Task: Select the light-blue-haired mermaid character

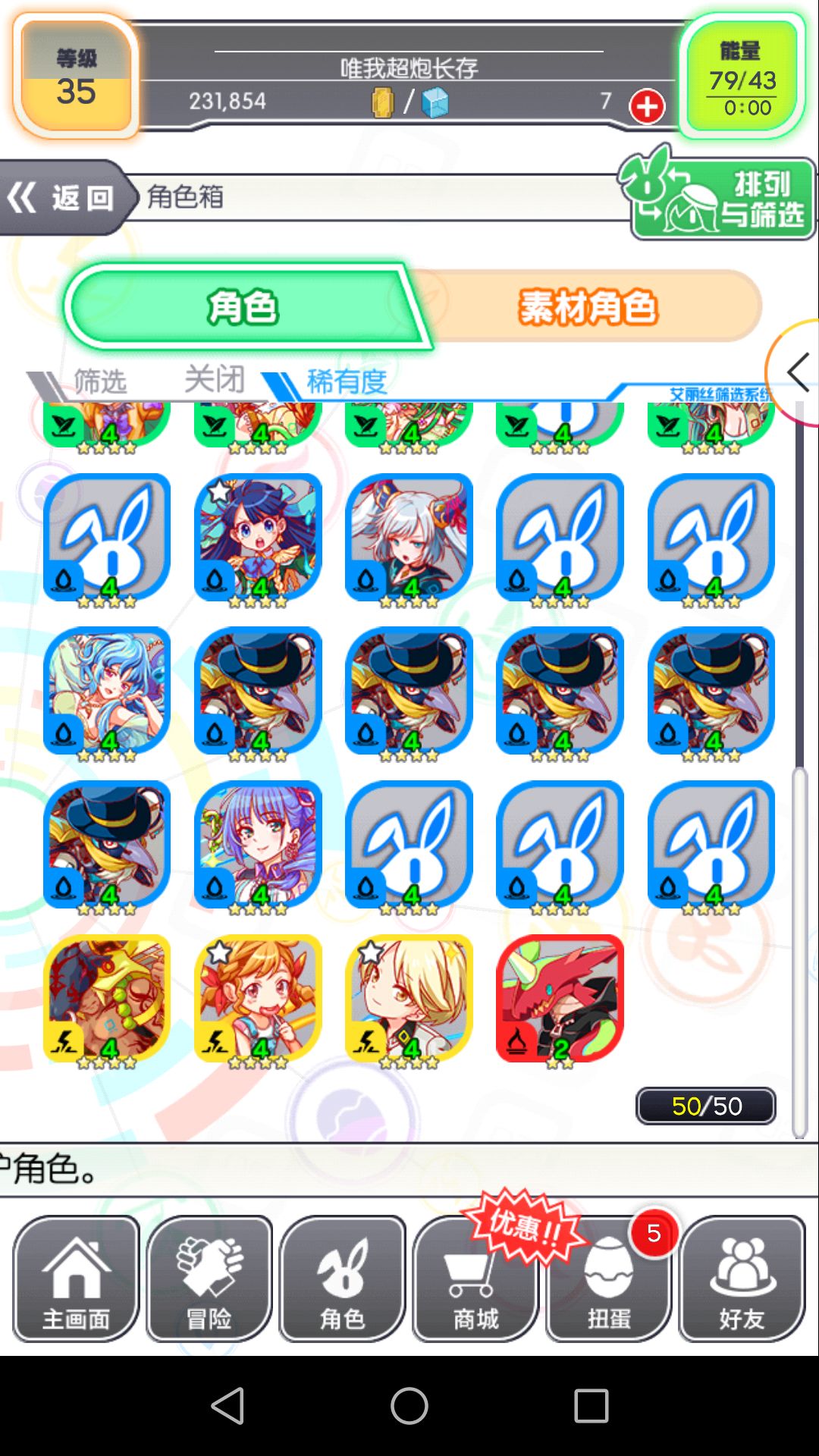Action: 107,691
